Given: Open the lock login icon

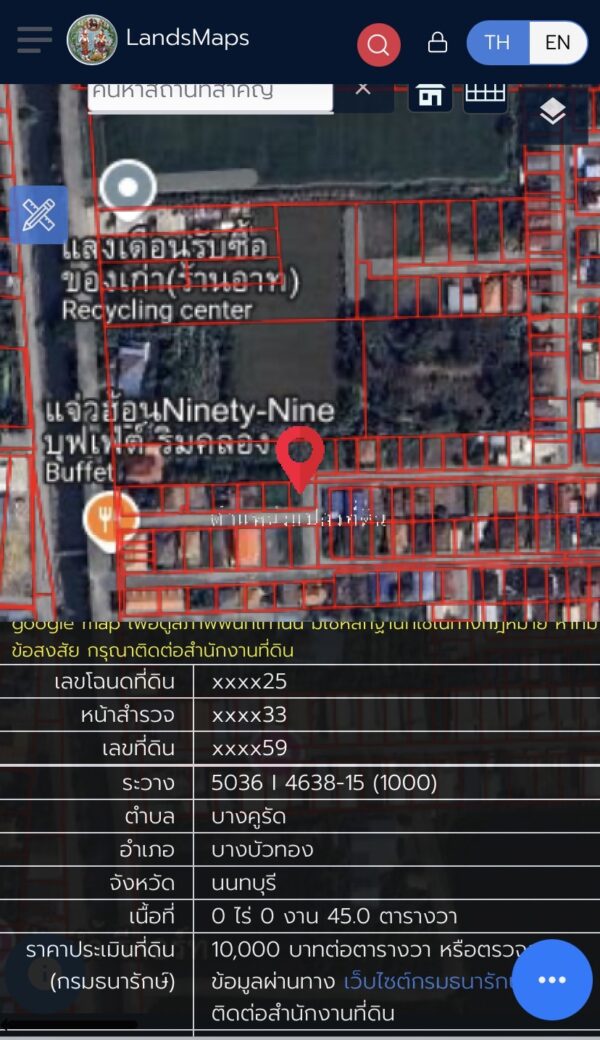Looking at the screenshot, I should (x=437, y=43).
